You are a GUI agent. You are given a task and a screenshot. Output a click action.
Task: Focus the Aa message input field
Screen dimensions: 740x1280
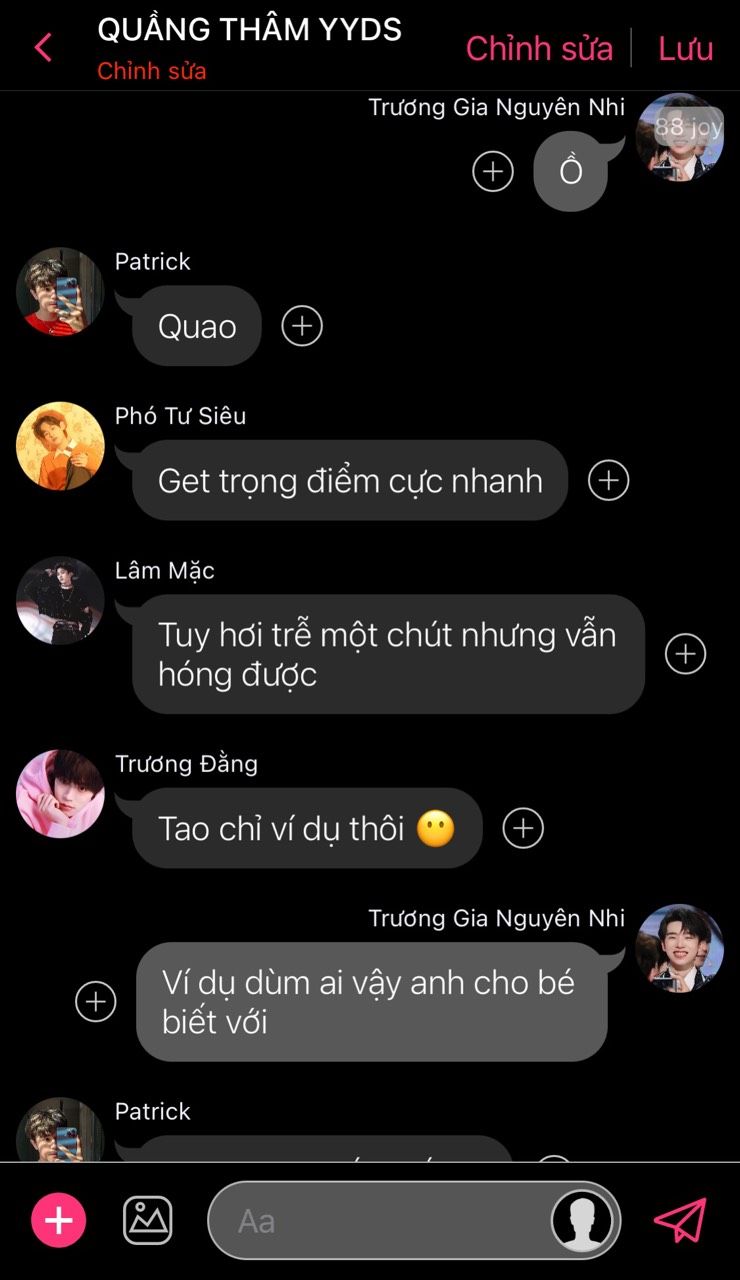(x=380, y=1221)
